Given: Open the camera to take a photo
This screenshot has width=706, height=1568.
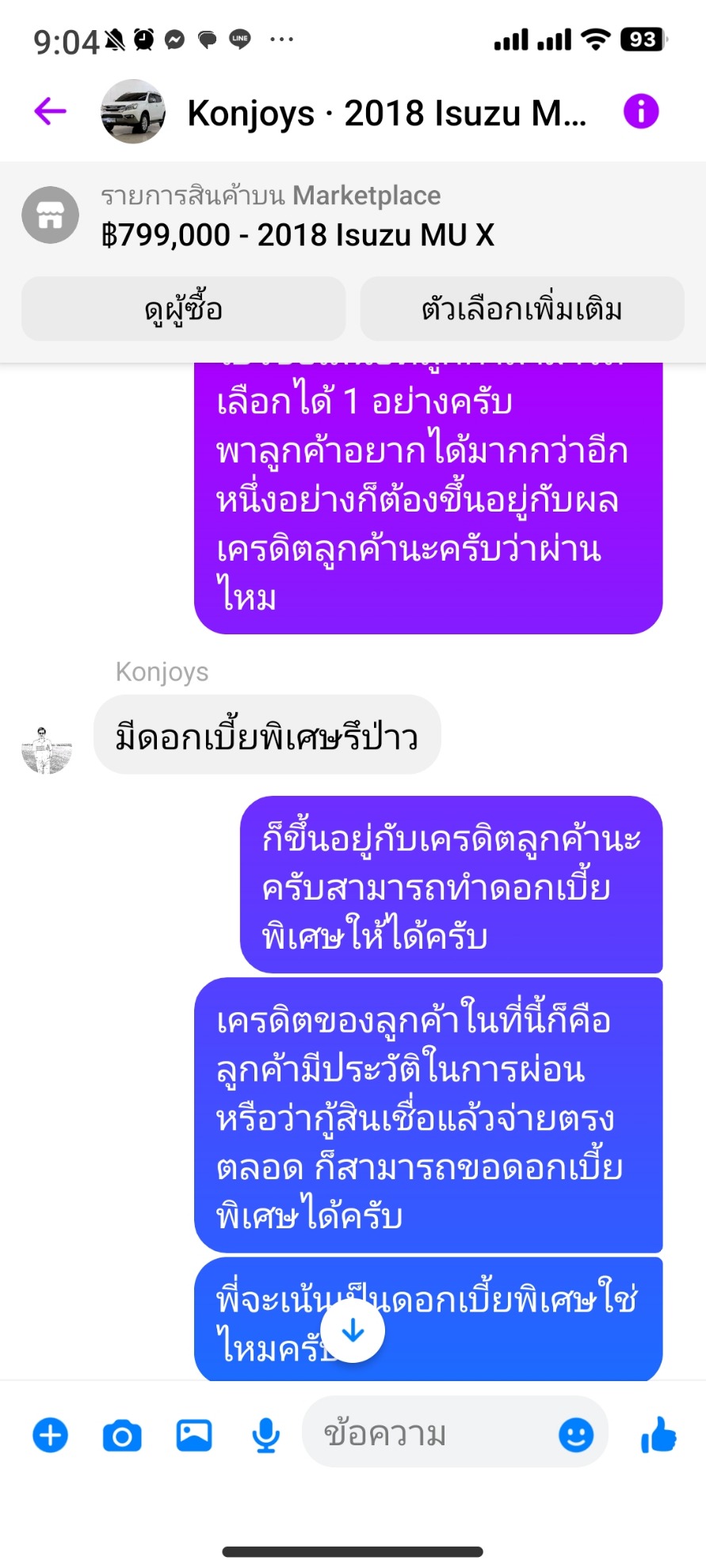Looking at the screenshot, I should 122,1435.
